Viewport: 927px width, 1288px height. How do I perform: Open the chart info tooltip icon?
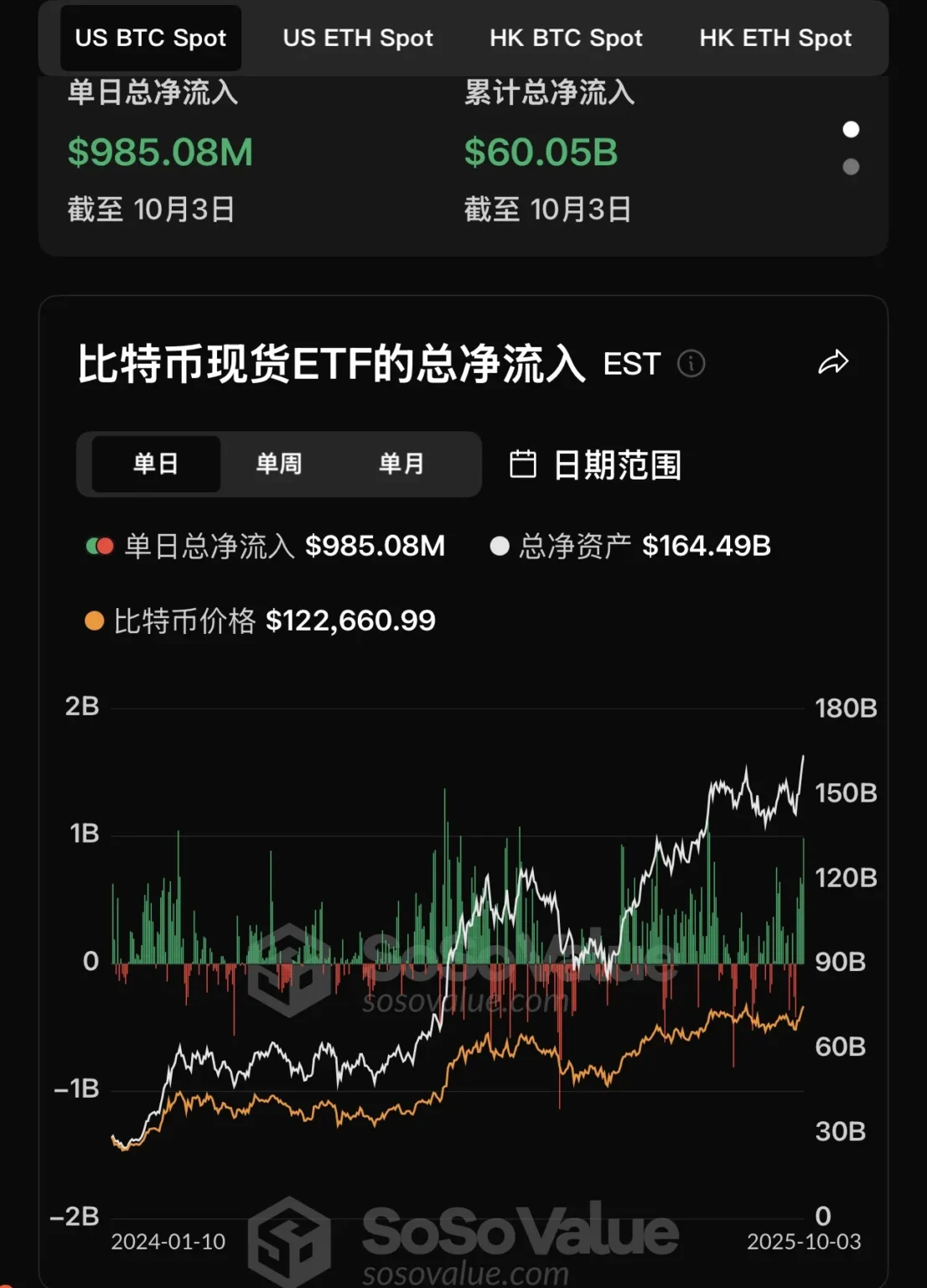(690, 364)
